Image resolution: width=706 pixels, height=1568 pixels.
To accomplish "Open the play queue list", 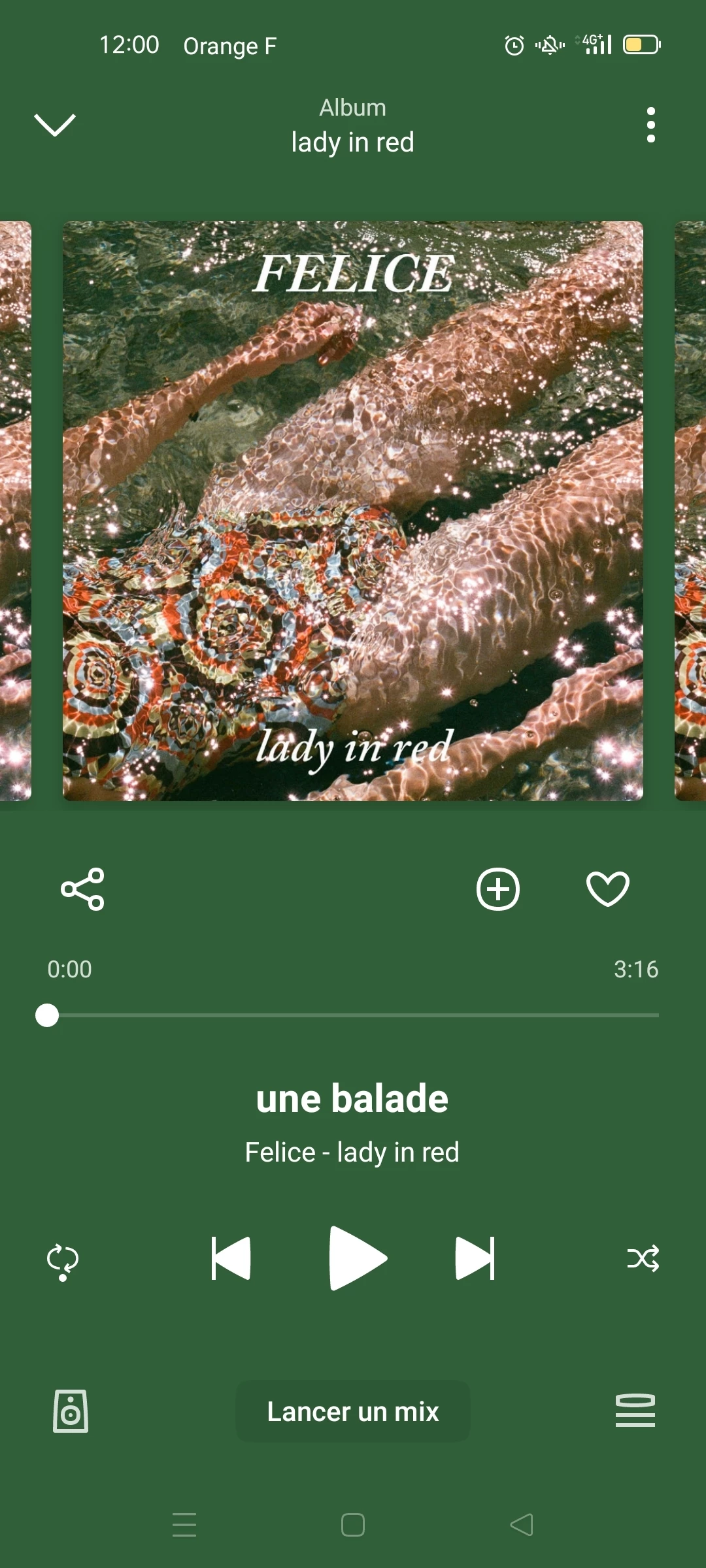I will point(635,1411).
